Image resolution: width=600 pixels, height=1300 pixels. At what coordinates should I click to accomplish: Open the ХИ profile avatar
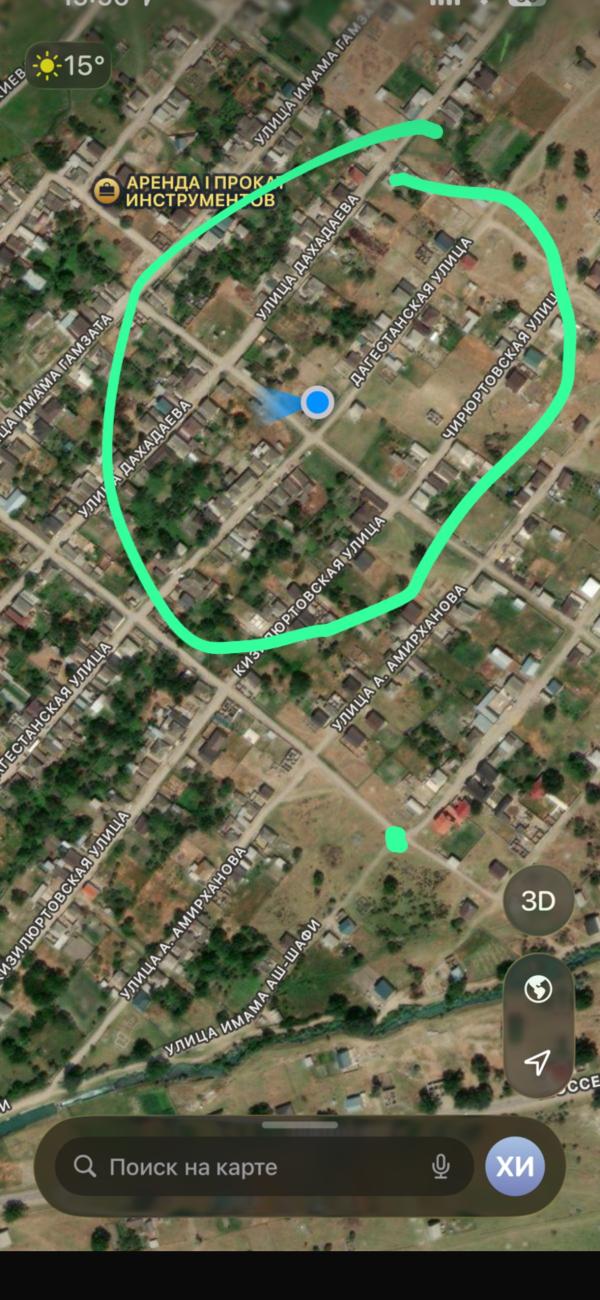[x=515, y=1166]
